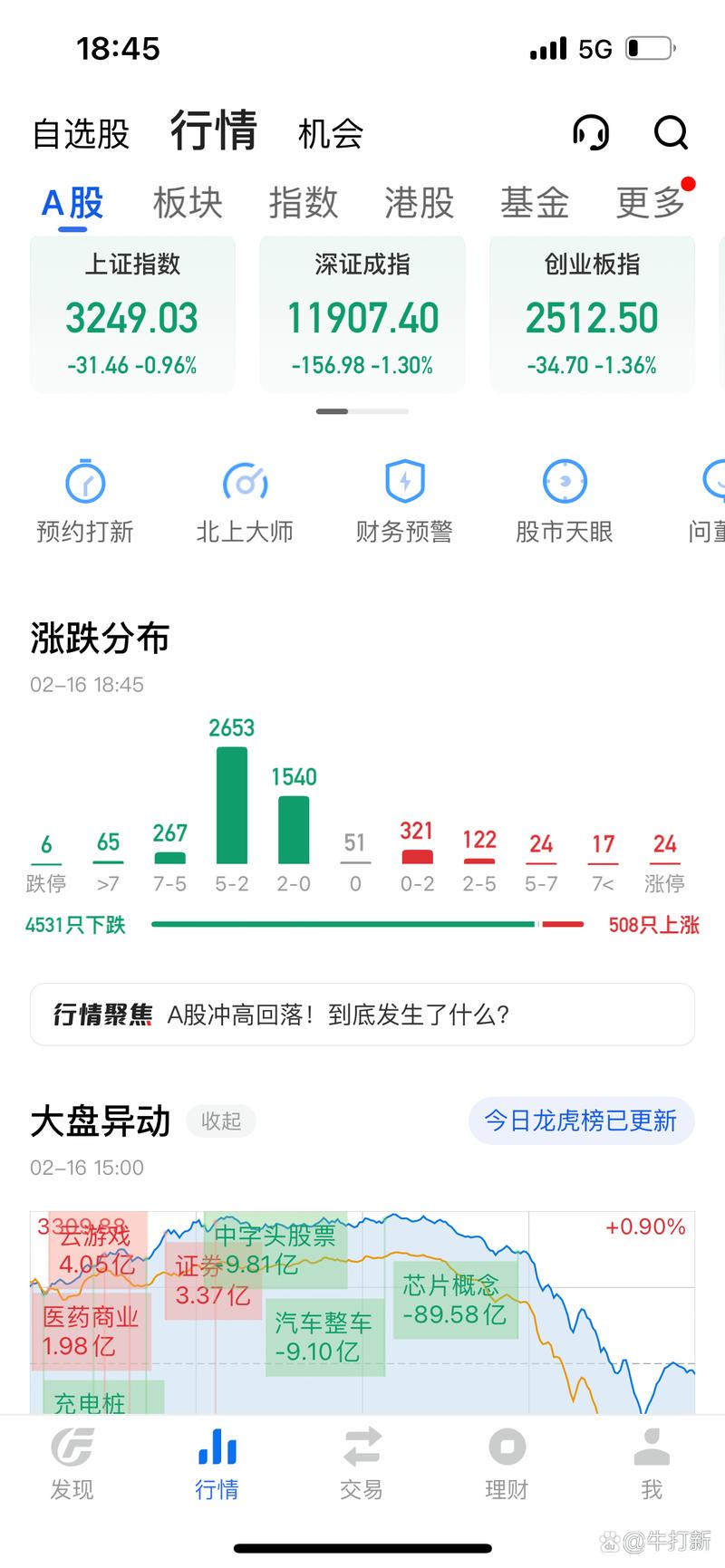Collapse 大盘异动 with the 收起 button
The image size is (725, 1568).
221,1121
